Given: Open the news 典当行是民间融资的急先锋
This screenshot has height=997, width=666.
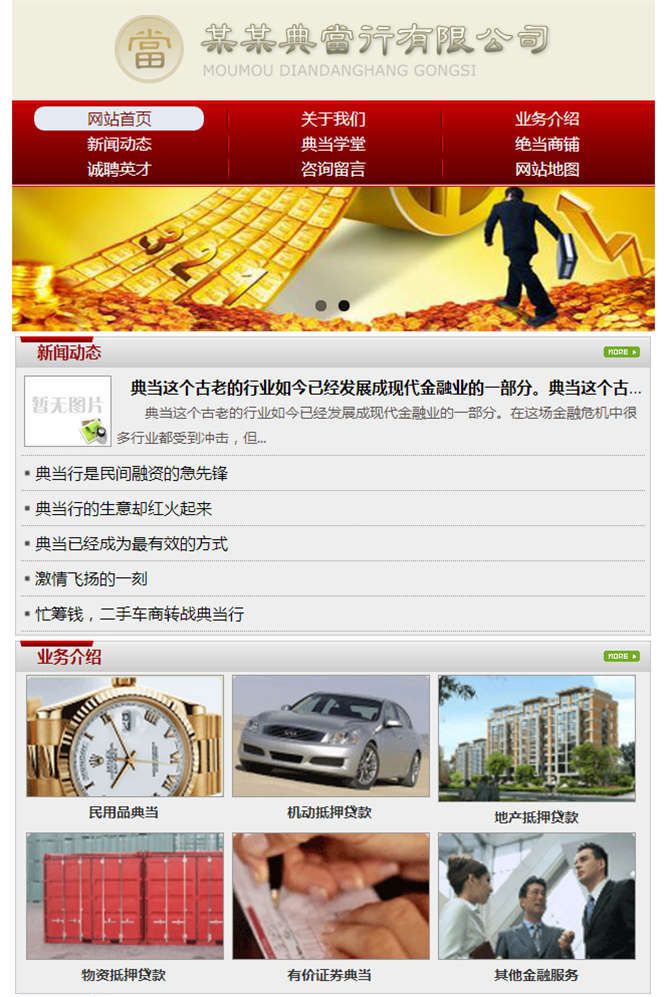Looking at the screenshot, I should [131, 474].
